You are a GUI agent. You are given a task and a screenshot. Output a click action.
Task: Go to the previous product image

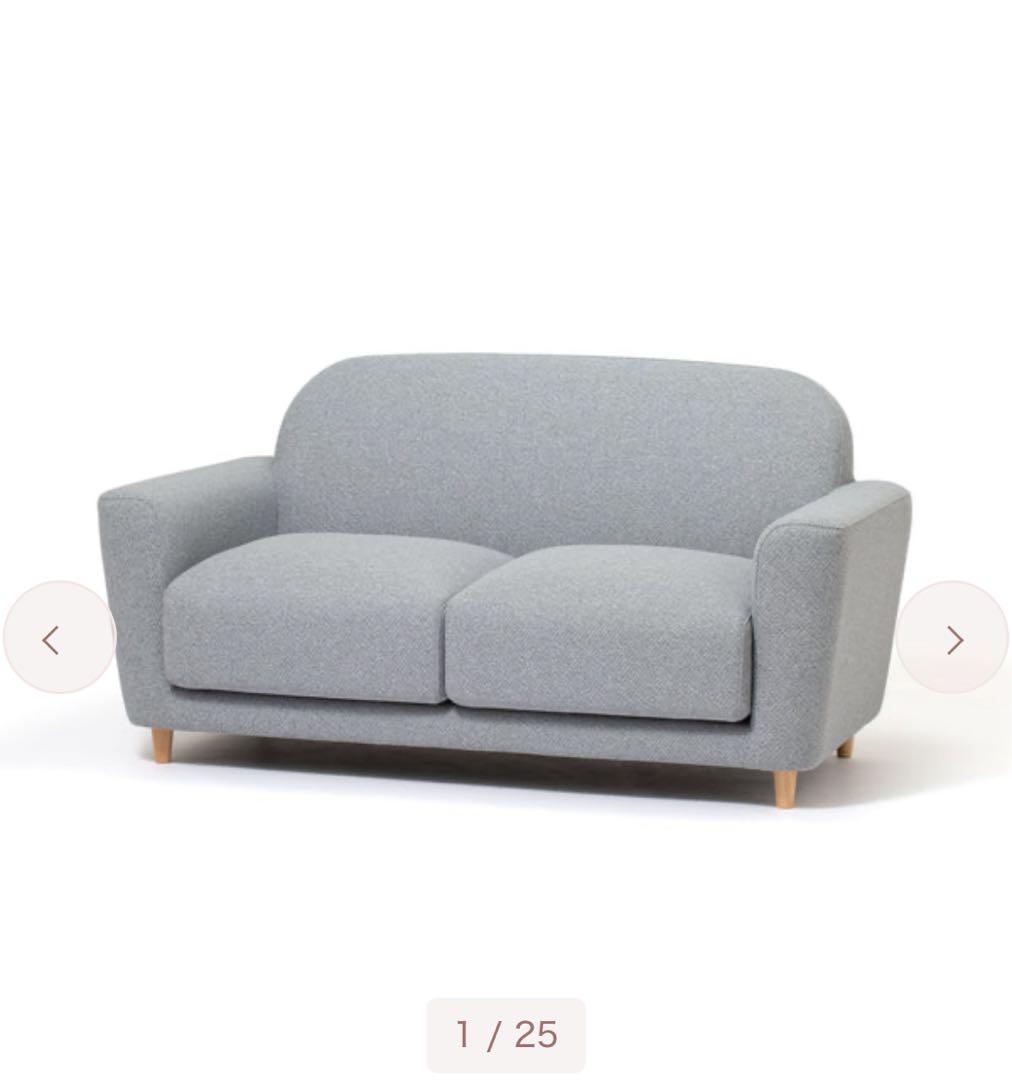tap(56, 638)
